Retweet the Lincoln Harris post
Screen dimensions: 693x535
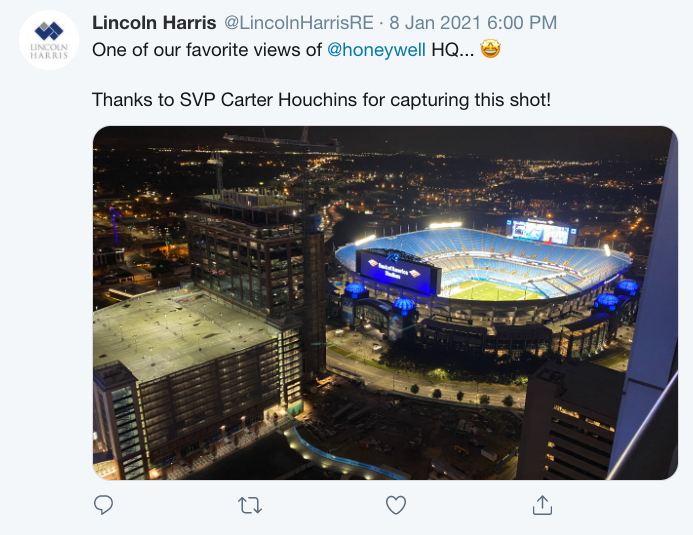point(250,505)
